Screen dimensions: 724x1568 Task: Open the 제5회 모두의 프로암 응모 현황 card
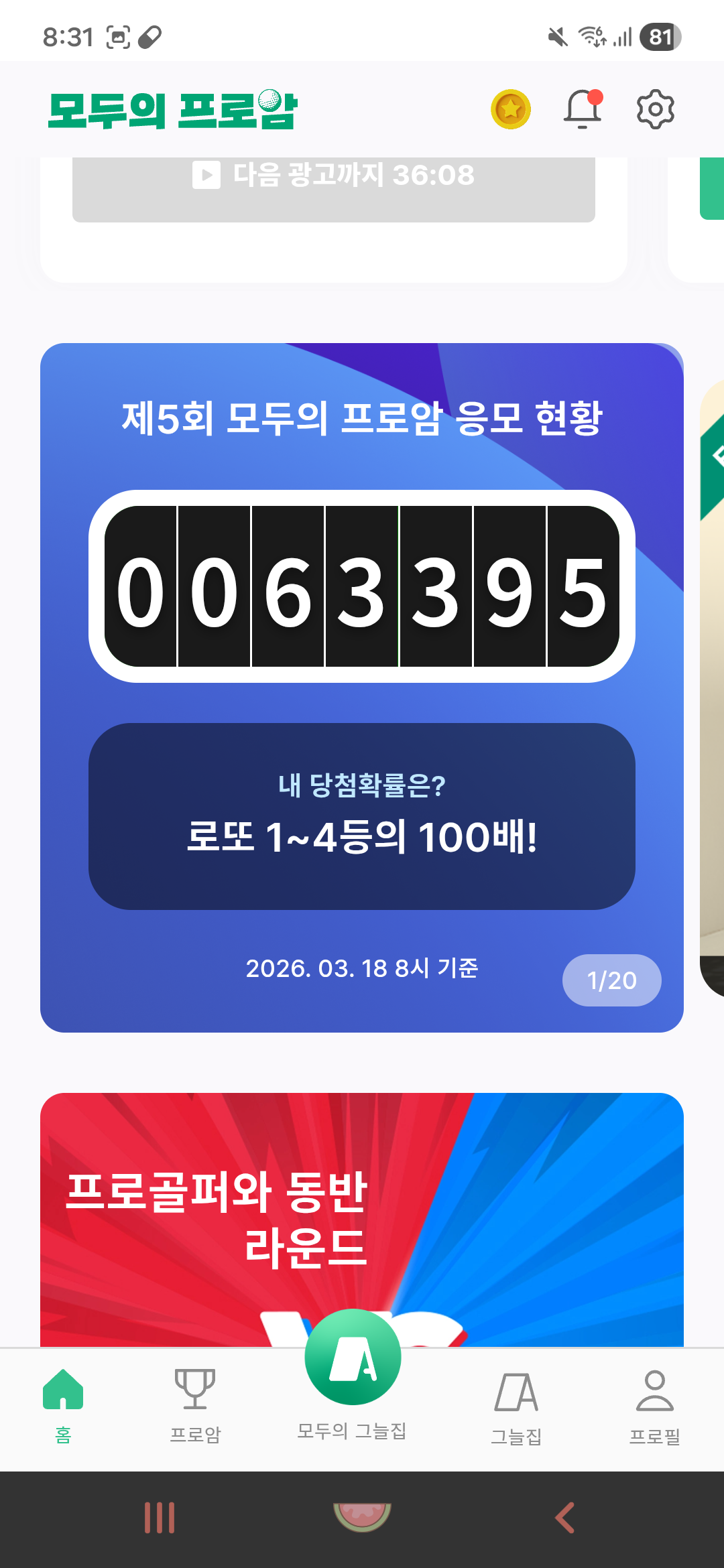(x=362, y=417)
